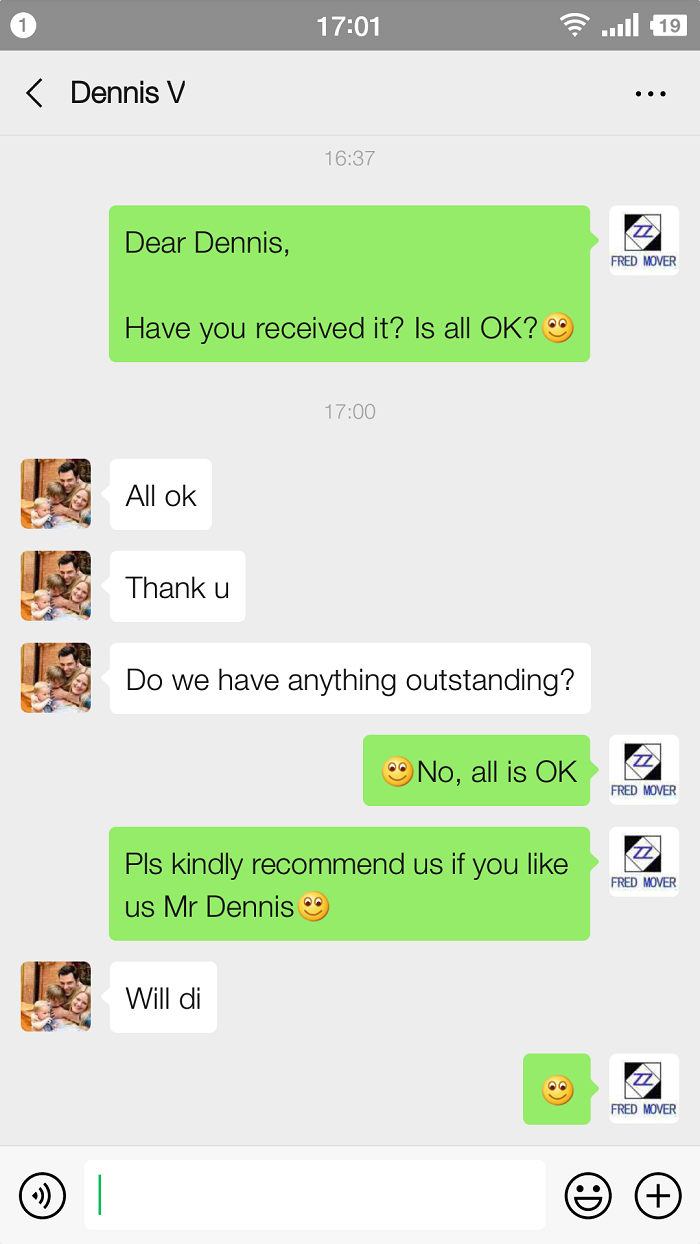Image resolution: width=700 pixels, height=1244 pixels.
Task: Focus the message text field
Action: click(x=315, y=1195)
